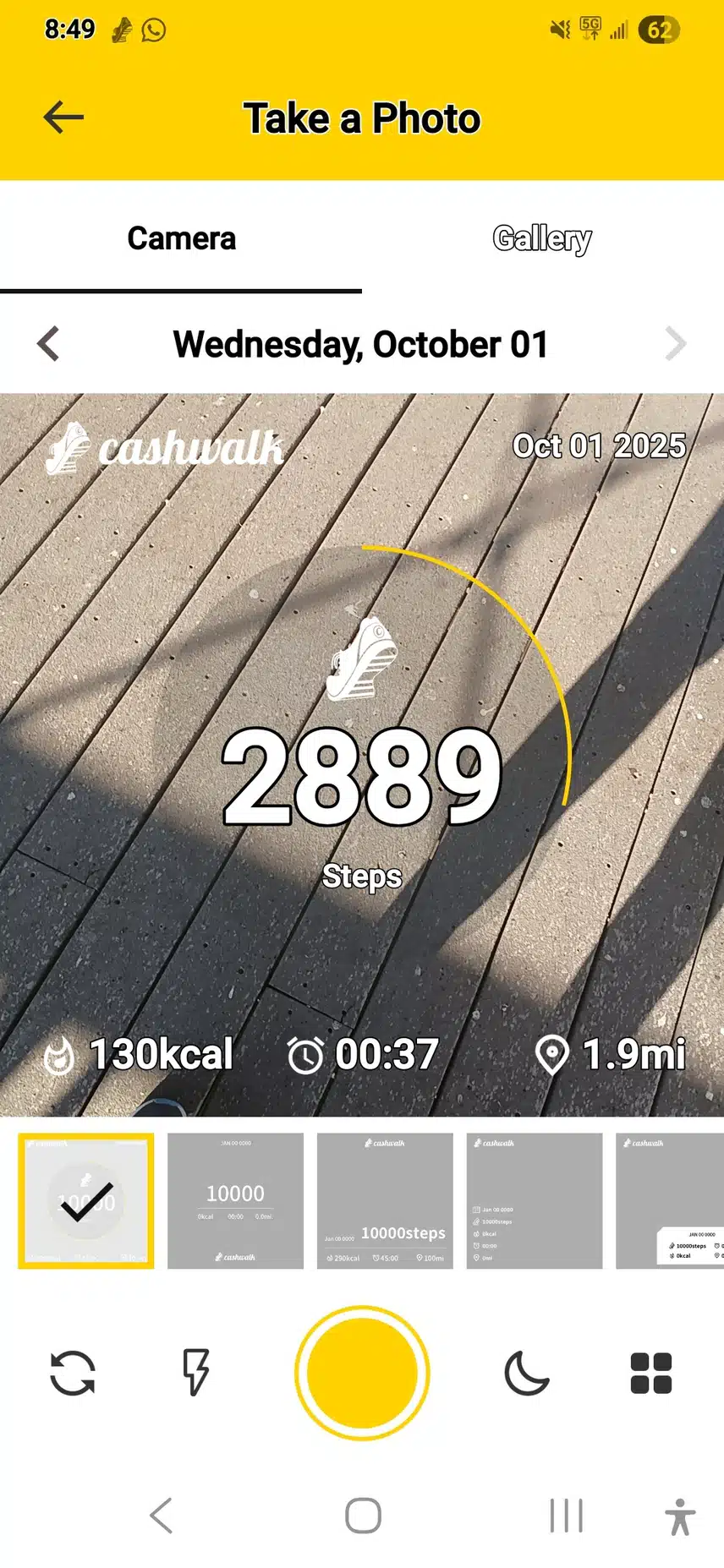Screen dimensions: 724x1568
Task: Choose the white card stats template
Action: click(x=670, y=1200)
